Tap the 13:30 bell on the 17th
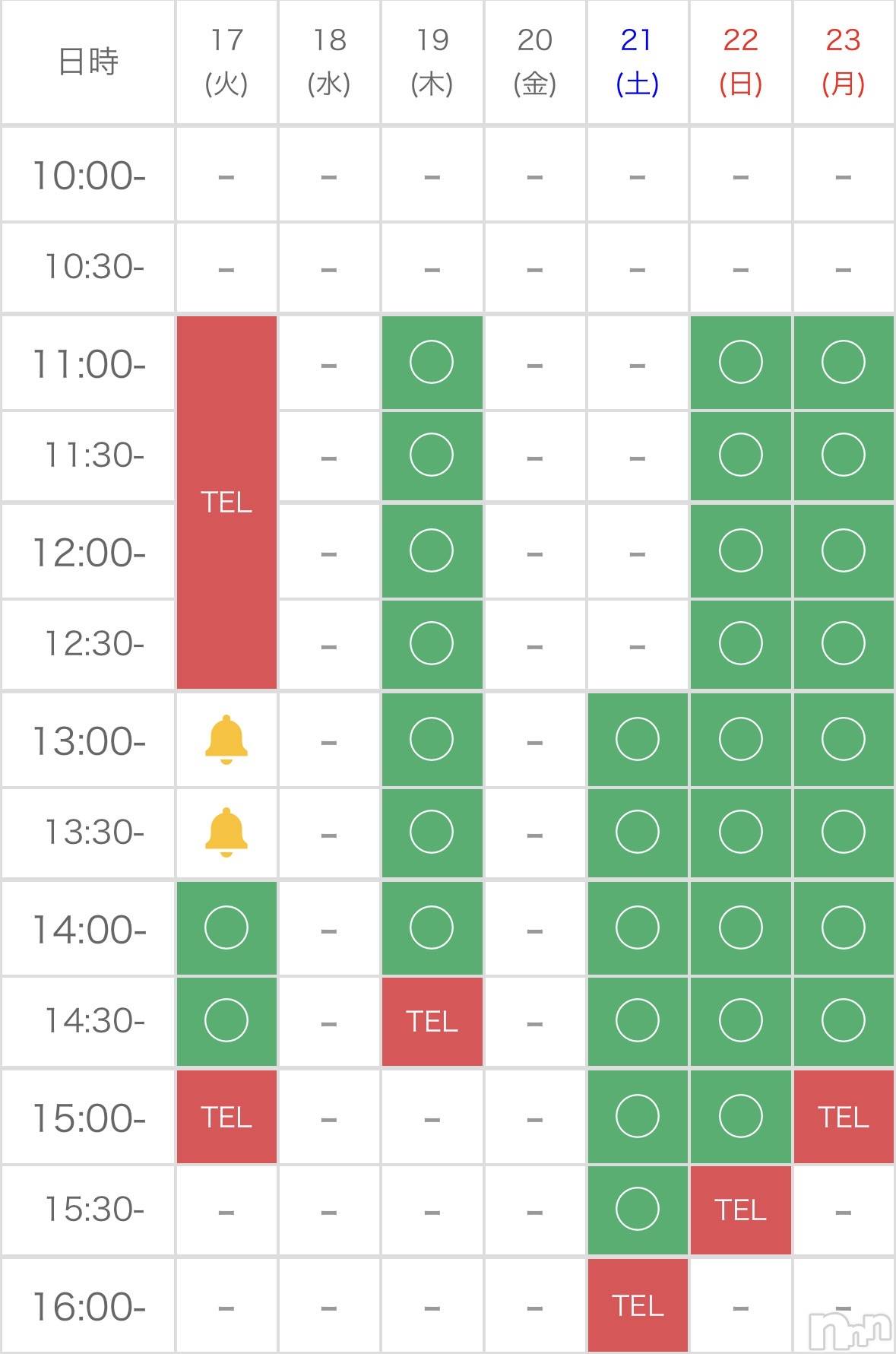 tap(226, 832)
